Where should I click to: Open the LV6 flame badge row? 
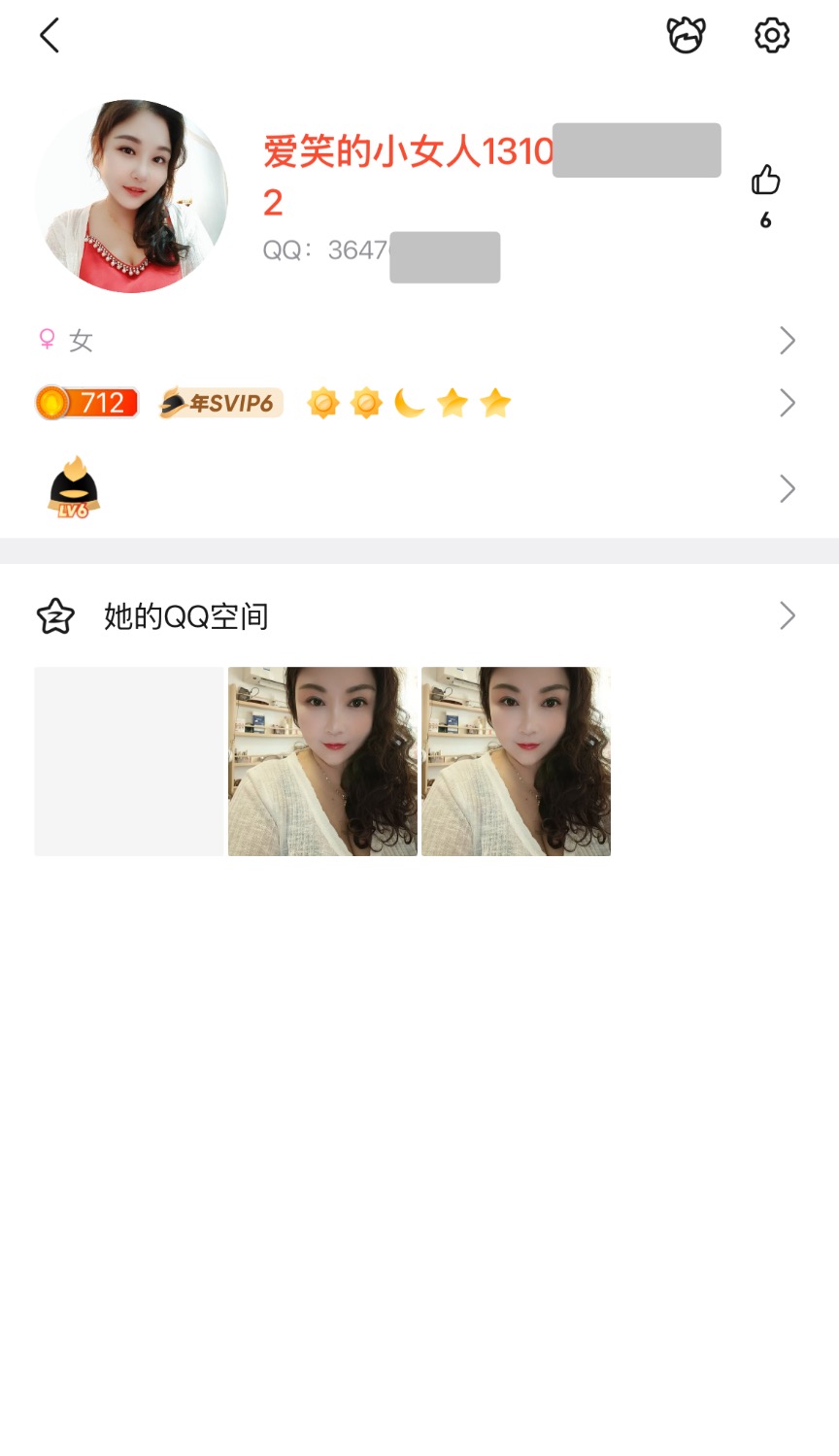418,488
